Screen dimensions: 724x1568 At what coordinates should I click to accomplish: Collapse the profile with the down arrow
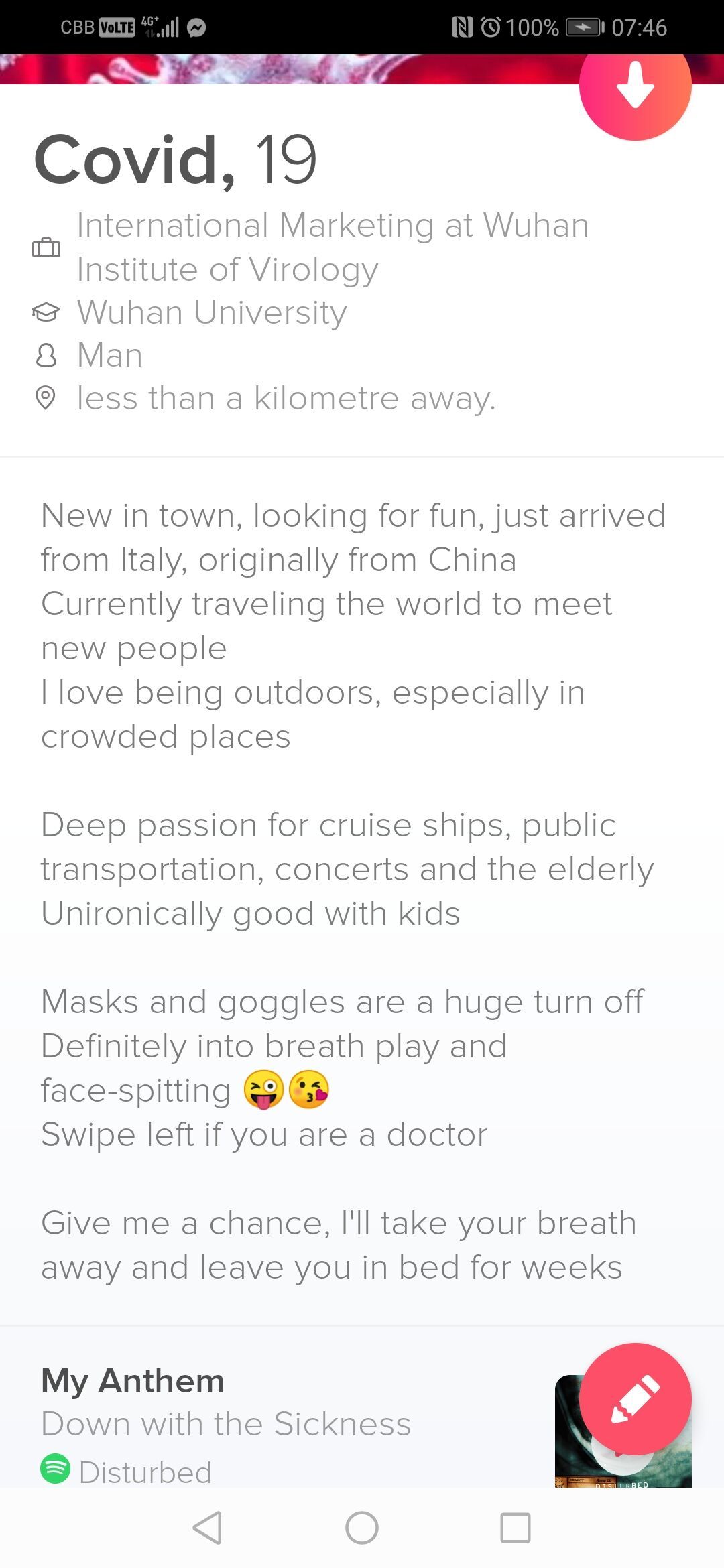pyautogui.click(x=635, y=85)
